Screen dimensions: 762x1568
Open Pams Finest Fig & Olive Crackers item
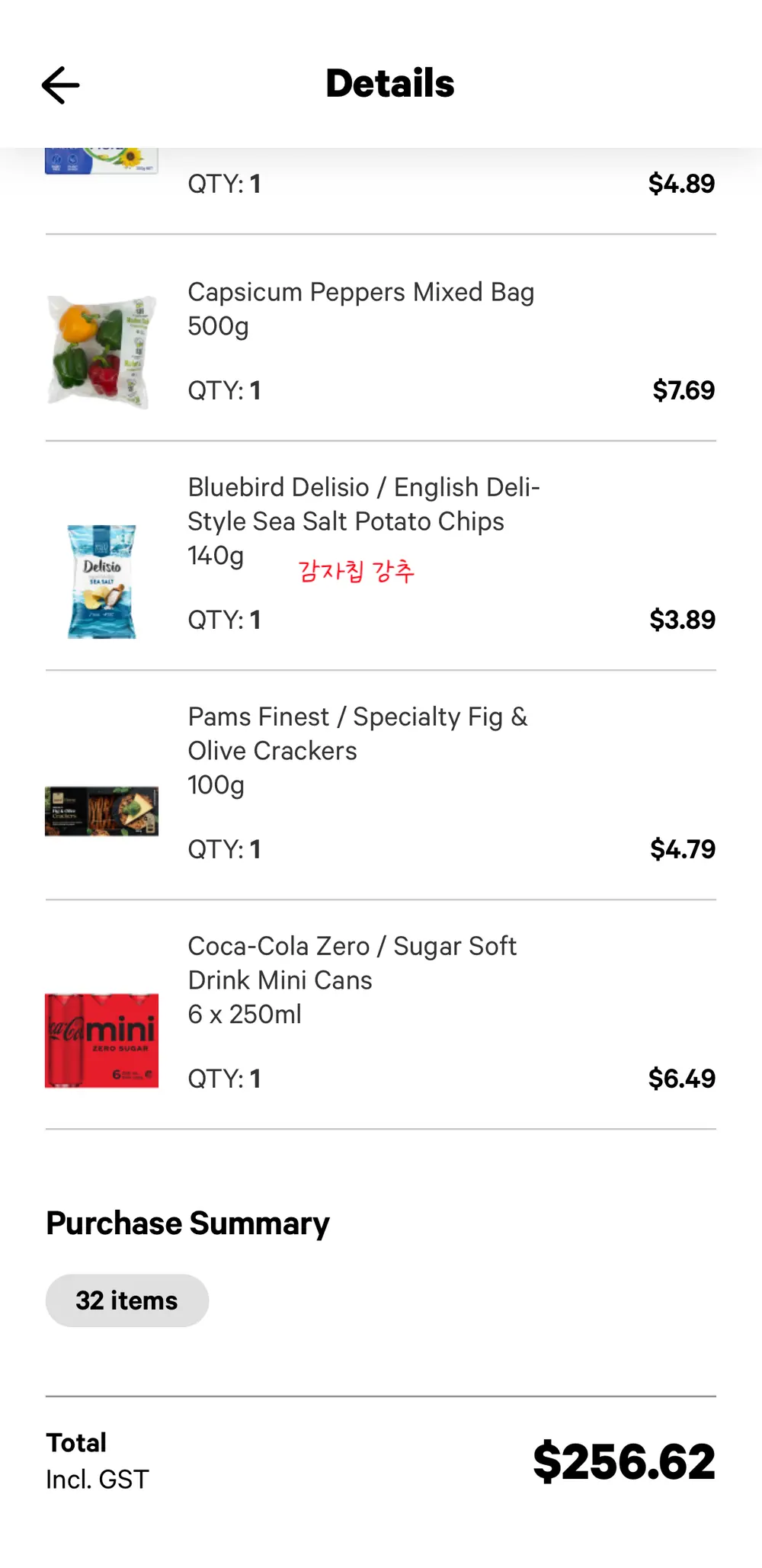pos(381,785)
